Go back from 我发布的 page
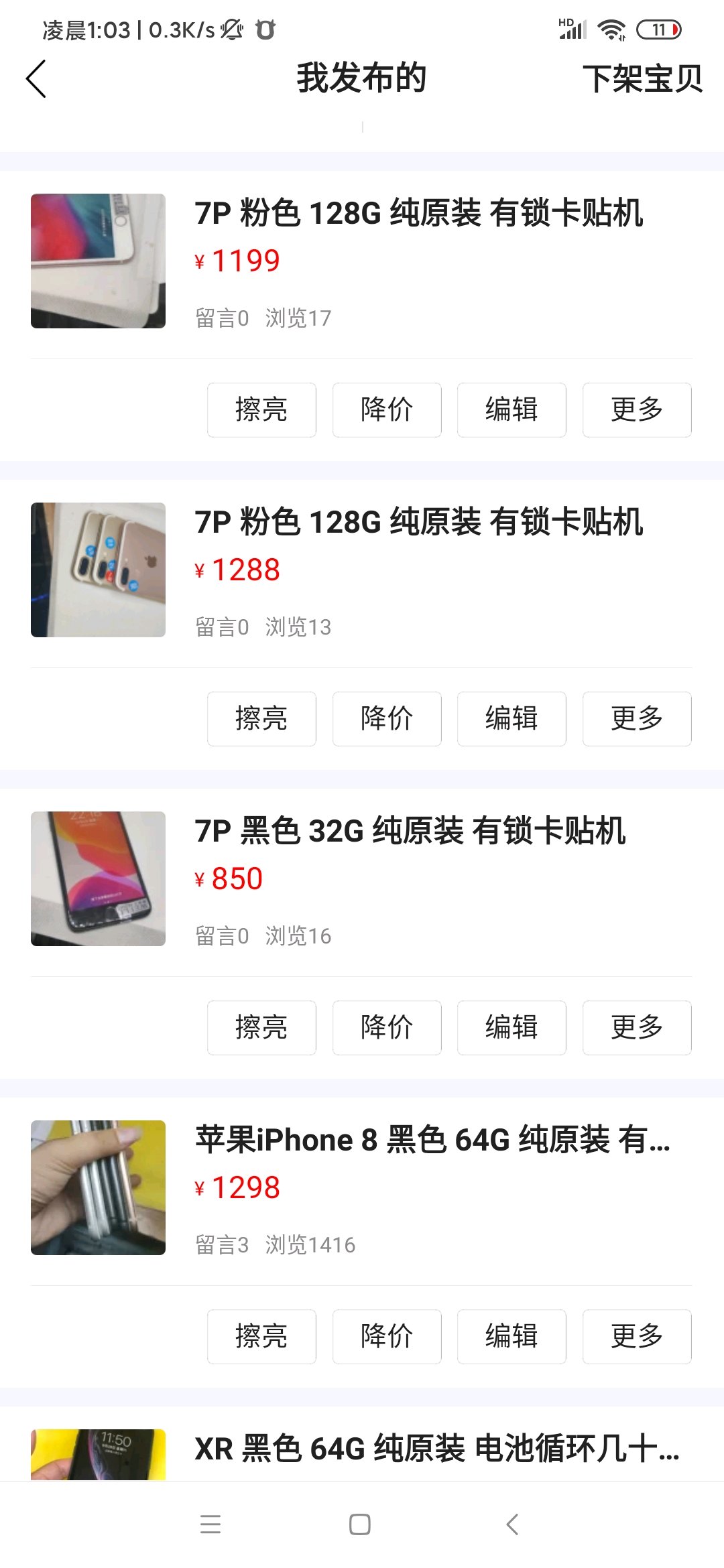 pyautogui.click(x=36, y=79)
